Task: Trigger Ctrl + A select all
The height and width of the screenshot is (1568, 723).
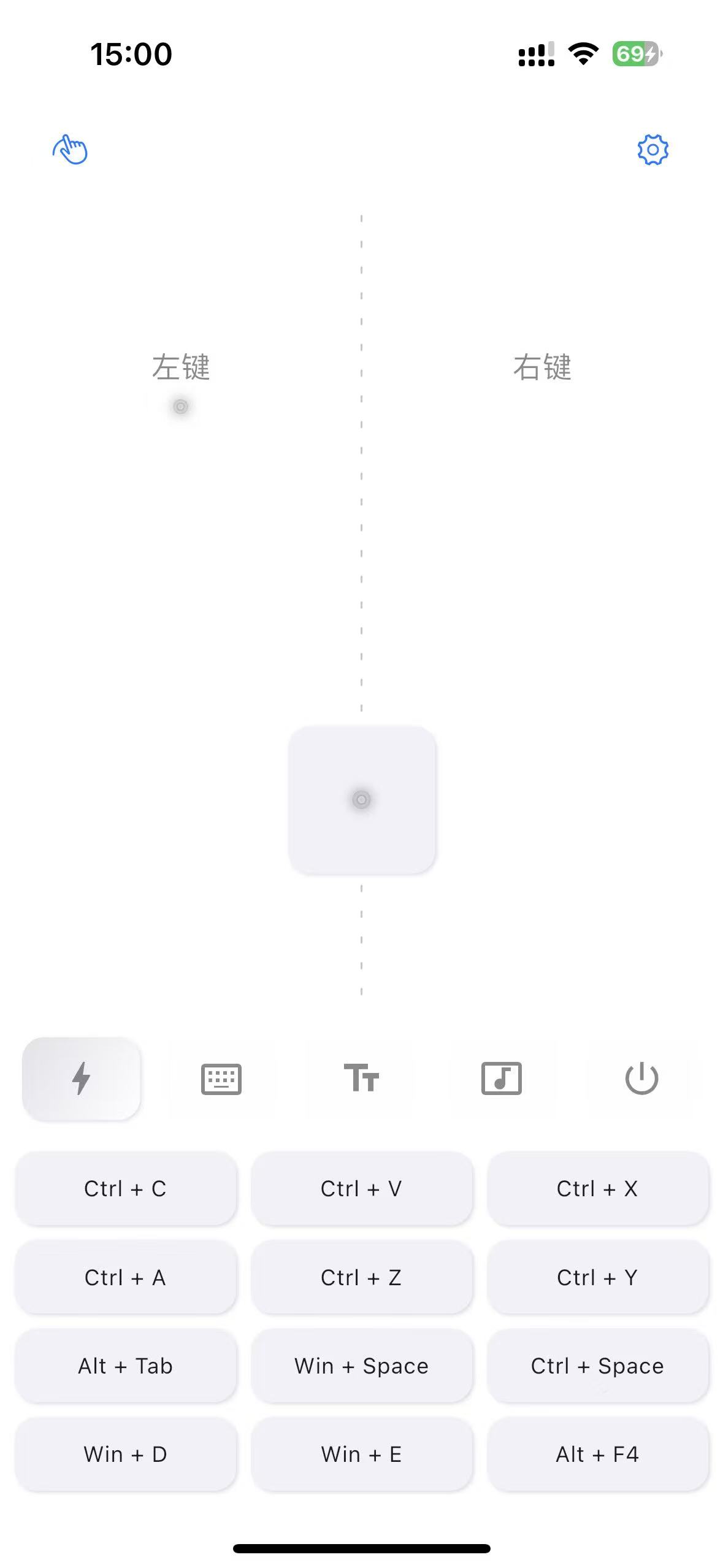Action: click(126, 1277)
